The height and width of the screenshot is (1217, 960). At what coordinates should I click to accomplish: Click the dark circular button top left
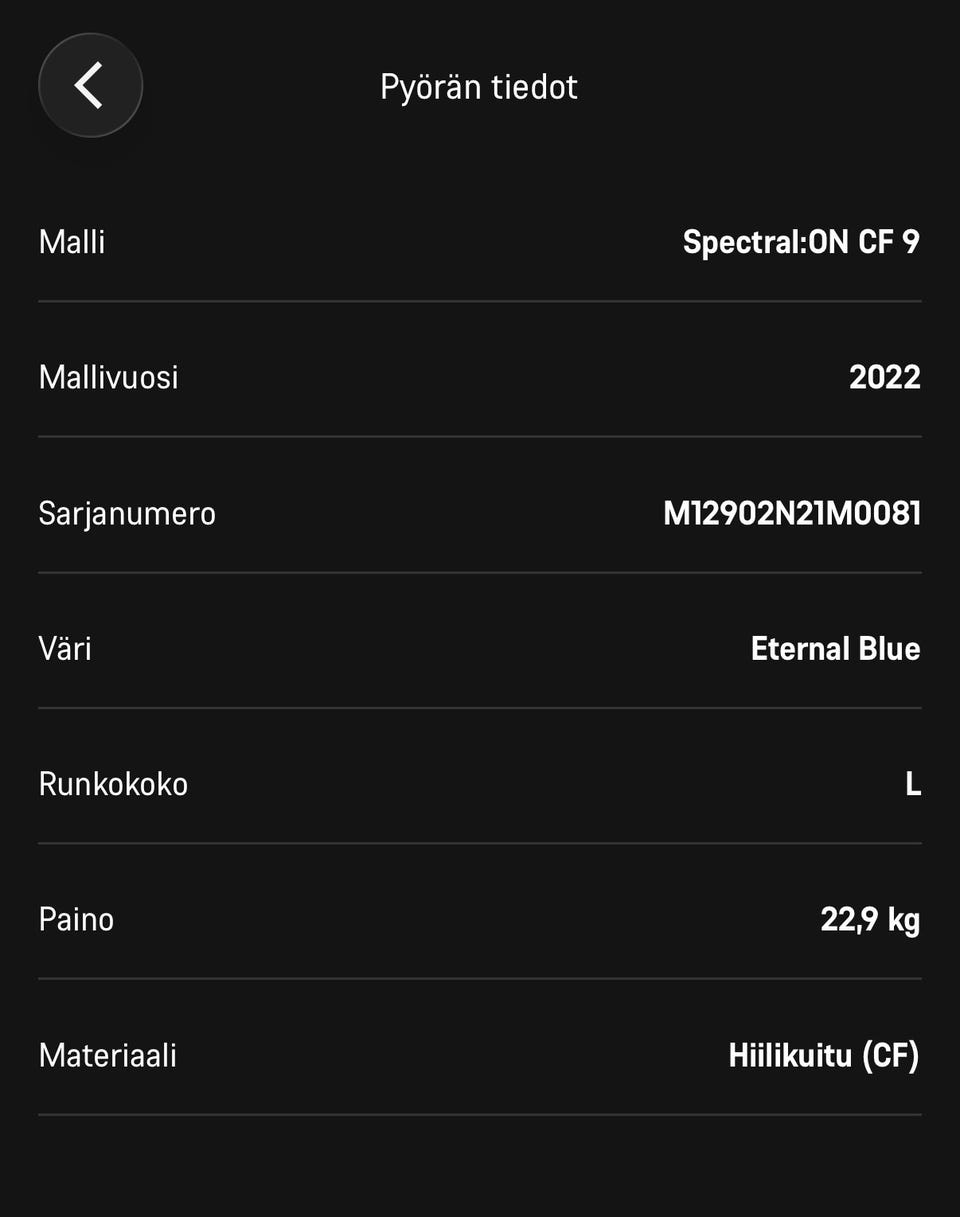(x=90, y=85)
